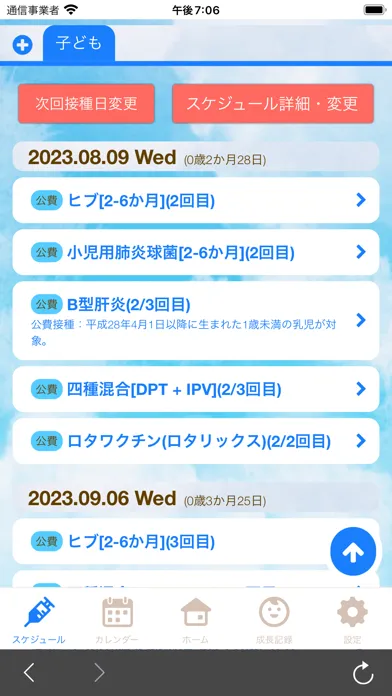Image resolution: width=392 pixels, height=696 pixels.
Task: Open ロタワクチン(ロタリックス)(2/2回目) entry
Action: pyautogui.click(x=196, y=441)
